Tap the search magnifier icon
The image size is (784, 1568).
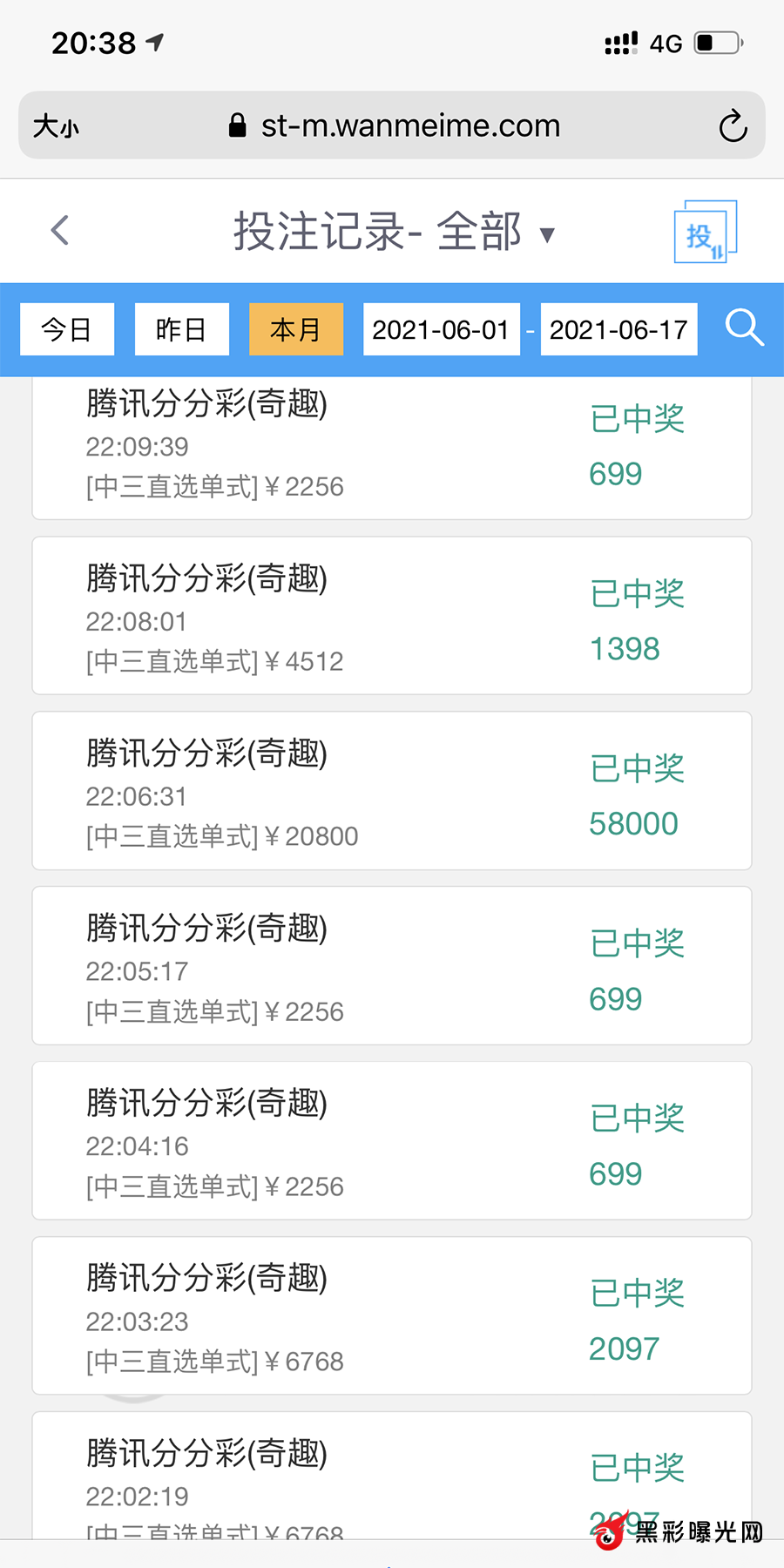(x=744, y=328)
